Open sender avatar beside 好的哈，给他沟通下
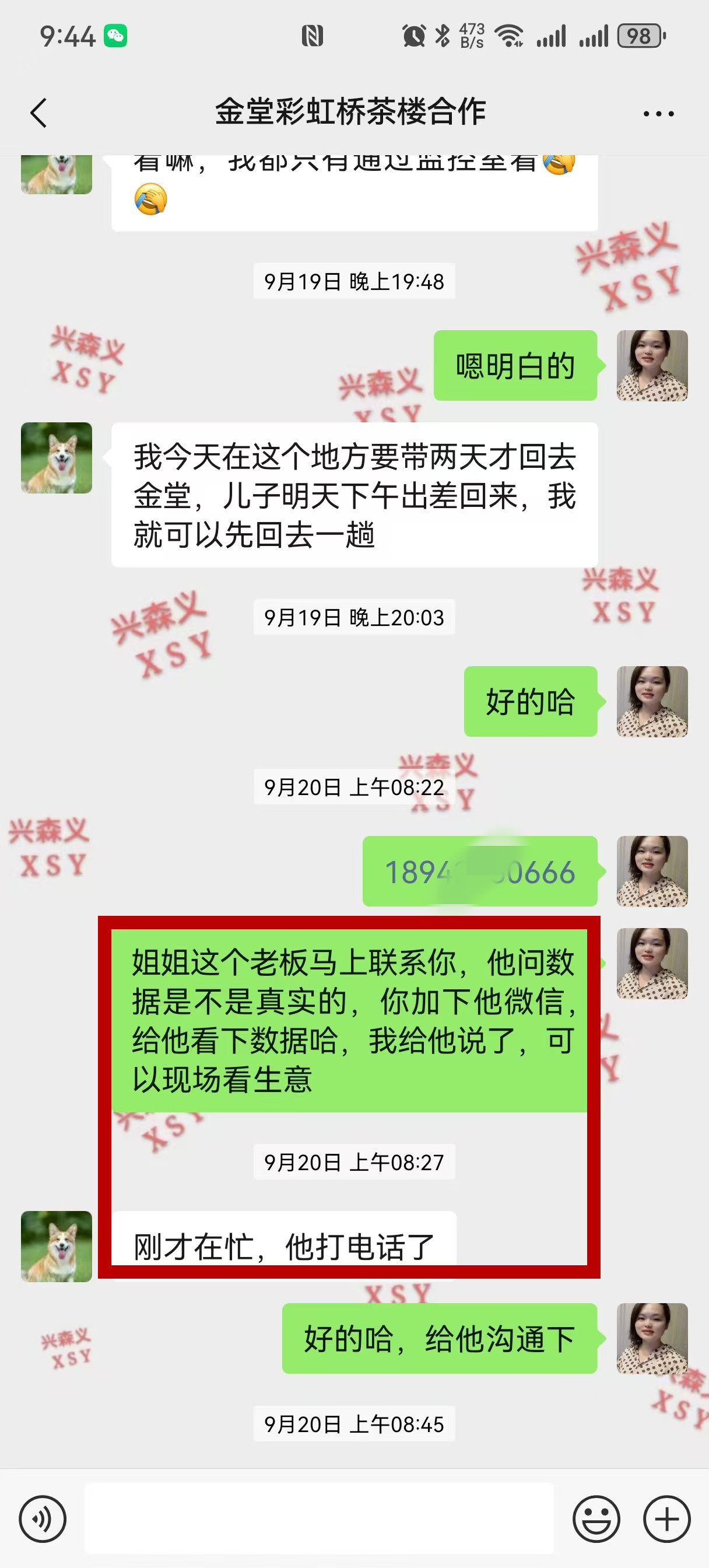709x1568 pixels. click(652, 1338)
